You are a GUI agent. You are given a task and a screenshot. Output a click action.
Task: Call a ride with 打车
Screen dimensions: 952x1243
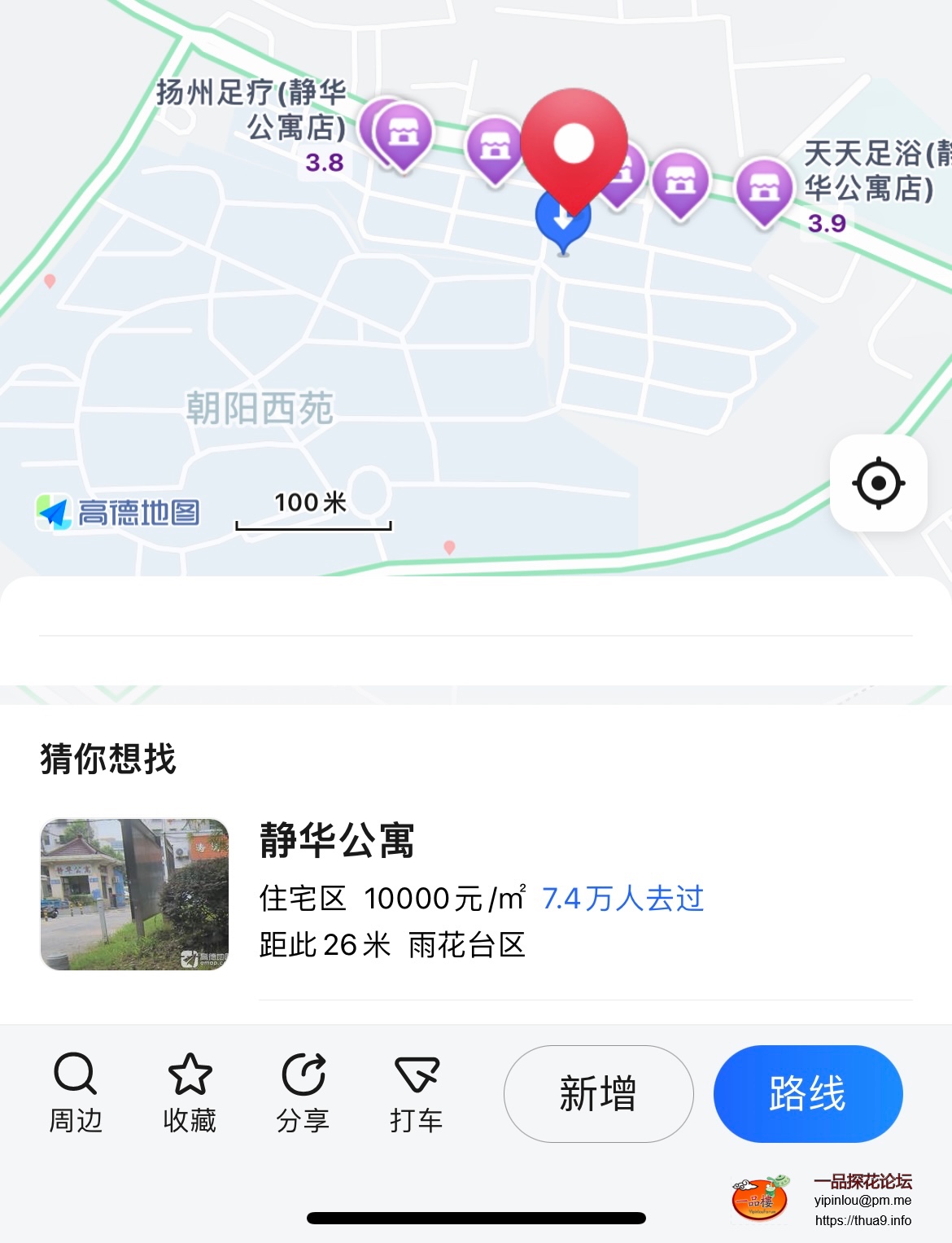(416, 1092)
